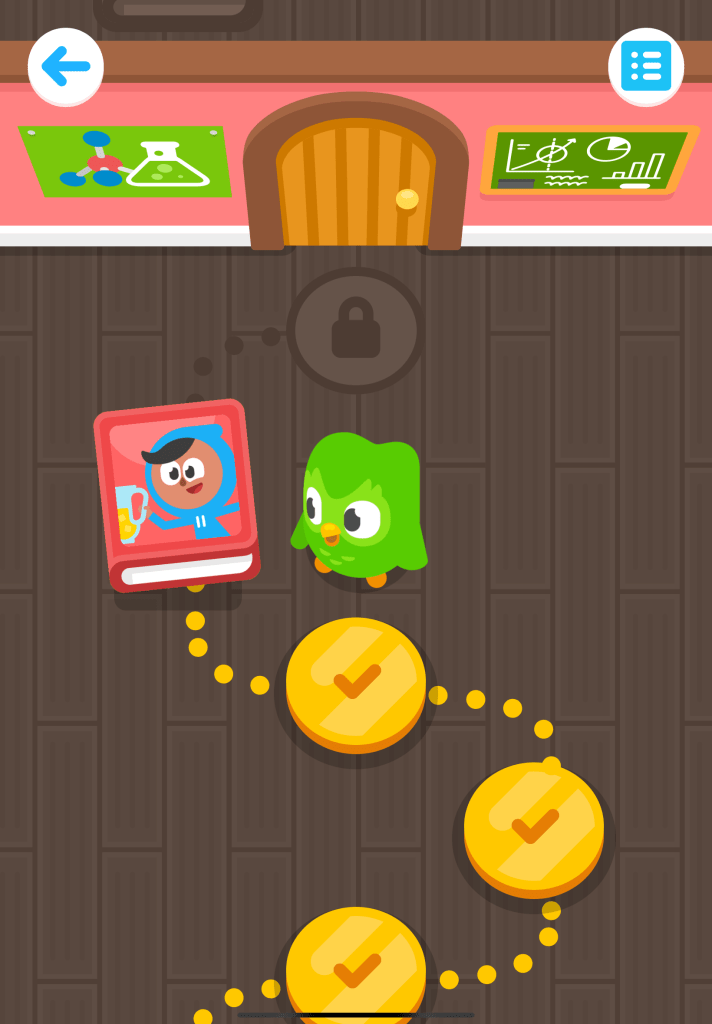Tap the locked lesson padlock node
This screenshot has height=1024, width=712.
pos(356,329)
